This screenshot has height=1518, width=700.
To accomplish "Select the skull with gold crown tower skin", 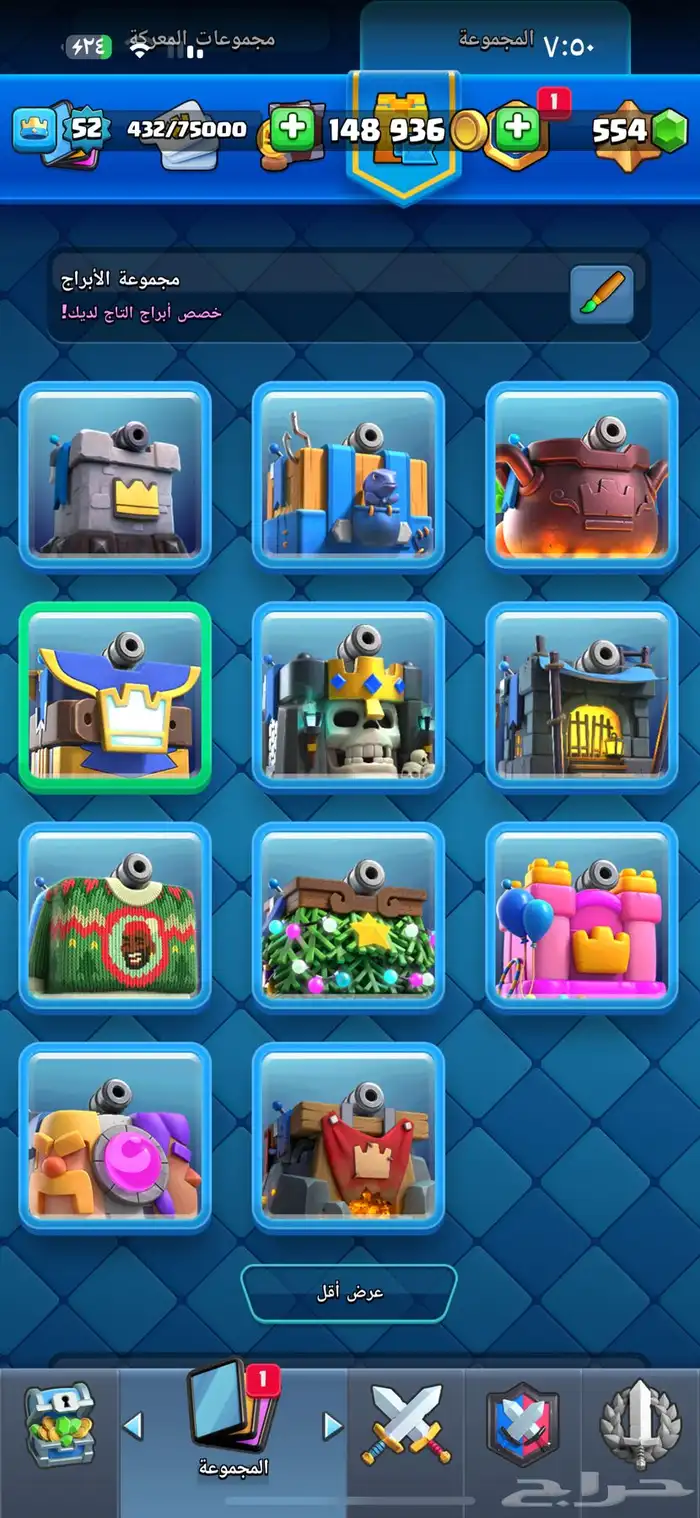I will pyautogui.click(x=348, y=696).
